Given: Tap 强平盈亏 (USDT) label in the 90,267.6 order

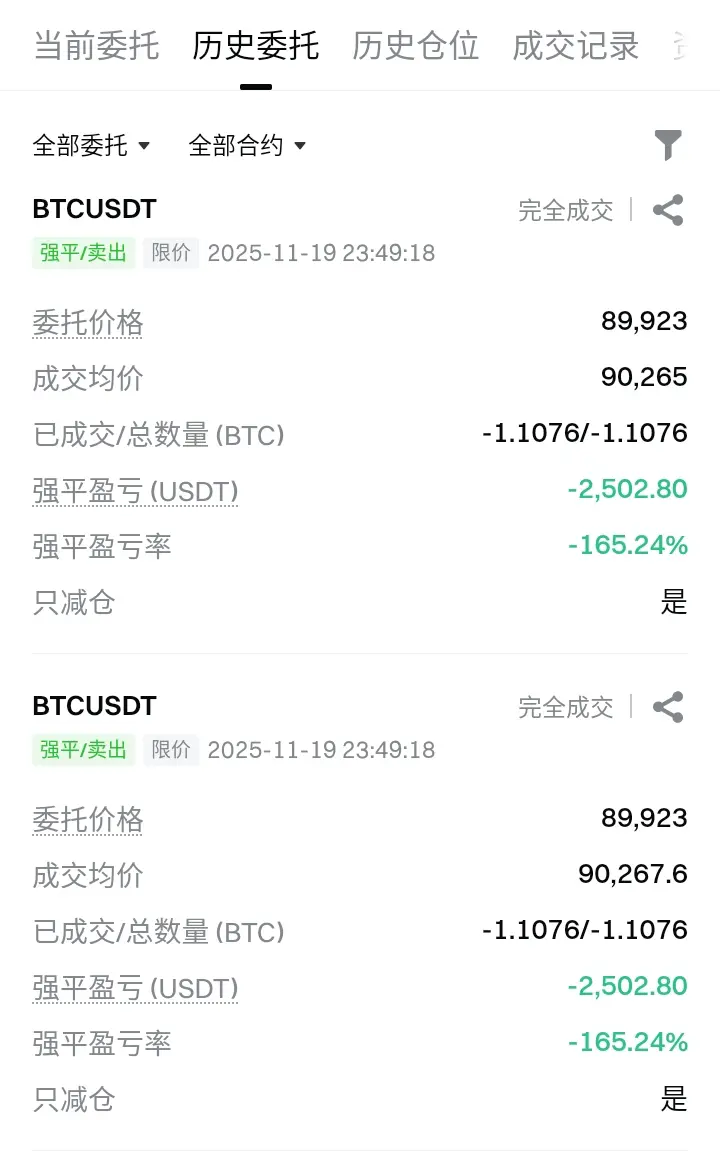Looking at the screenshot, I should (x=135, y=988).
